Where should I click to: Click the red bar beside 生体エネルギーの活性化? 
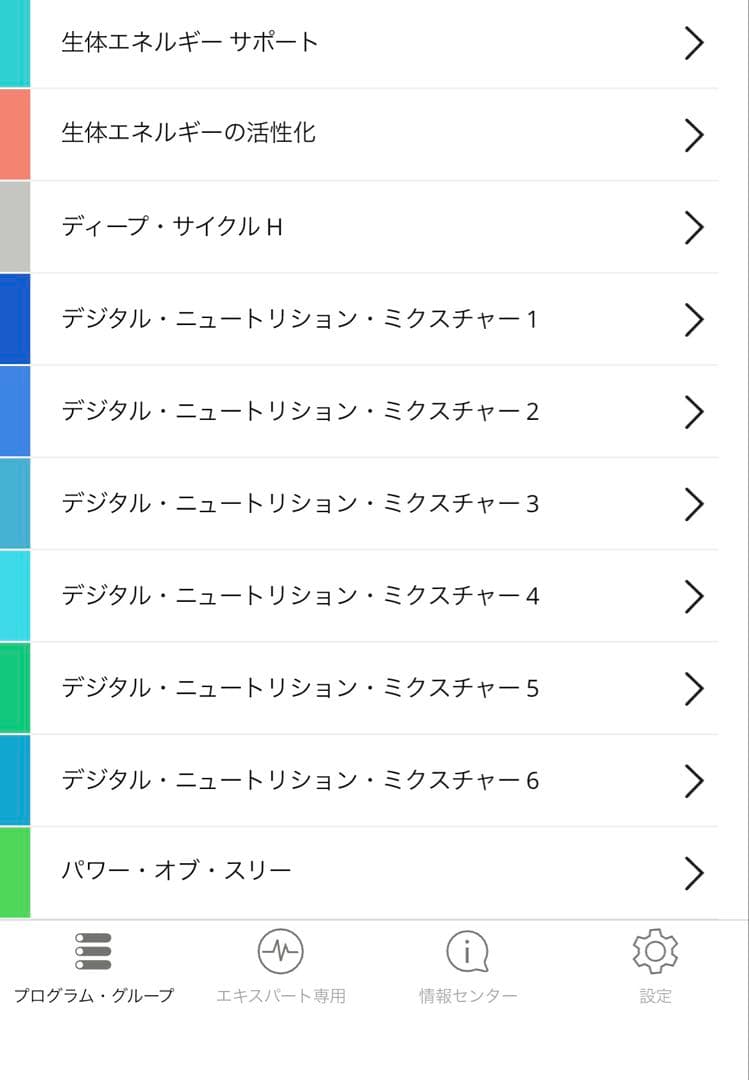pyautogui.click(x=14, y=135)
